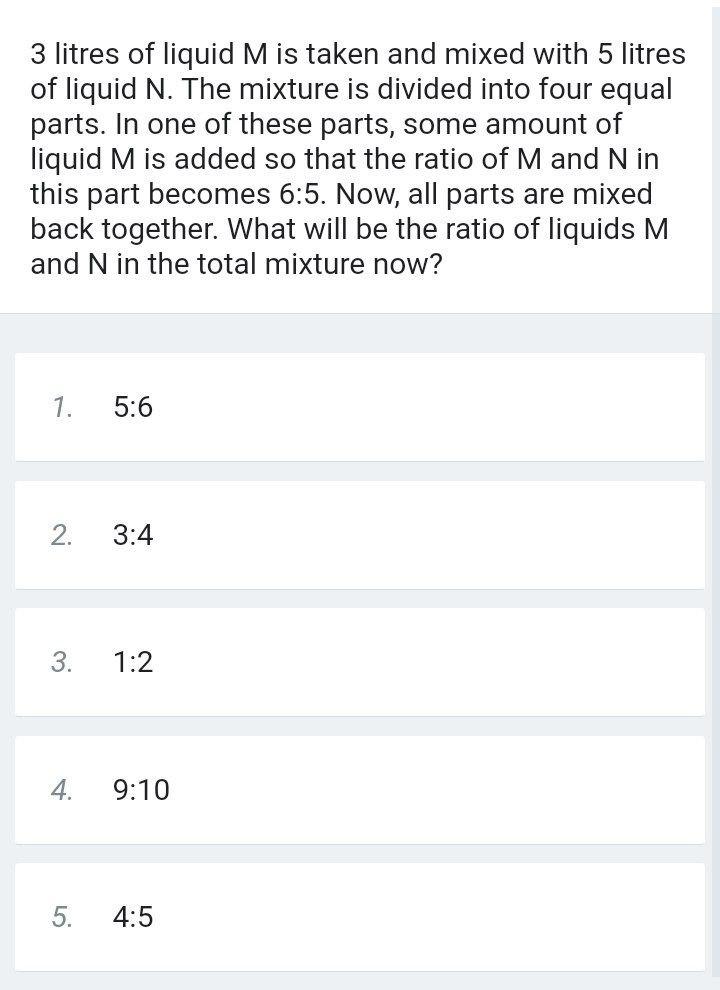Pick answer 3, ratio 1:2

click(360, 662)
